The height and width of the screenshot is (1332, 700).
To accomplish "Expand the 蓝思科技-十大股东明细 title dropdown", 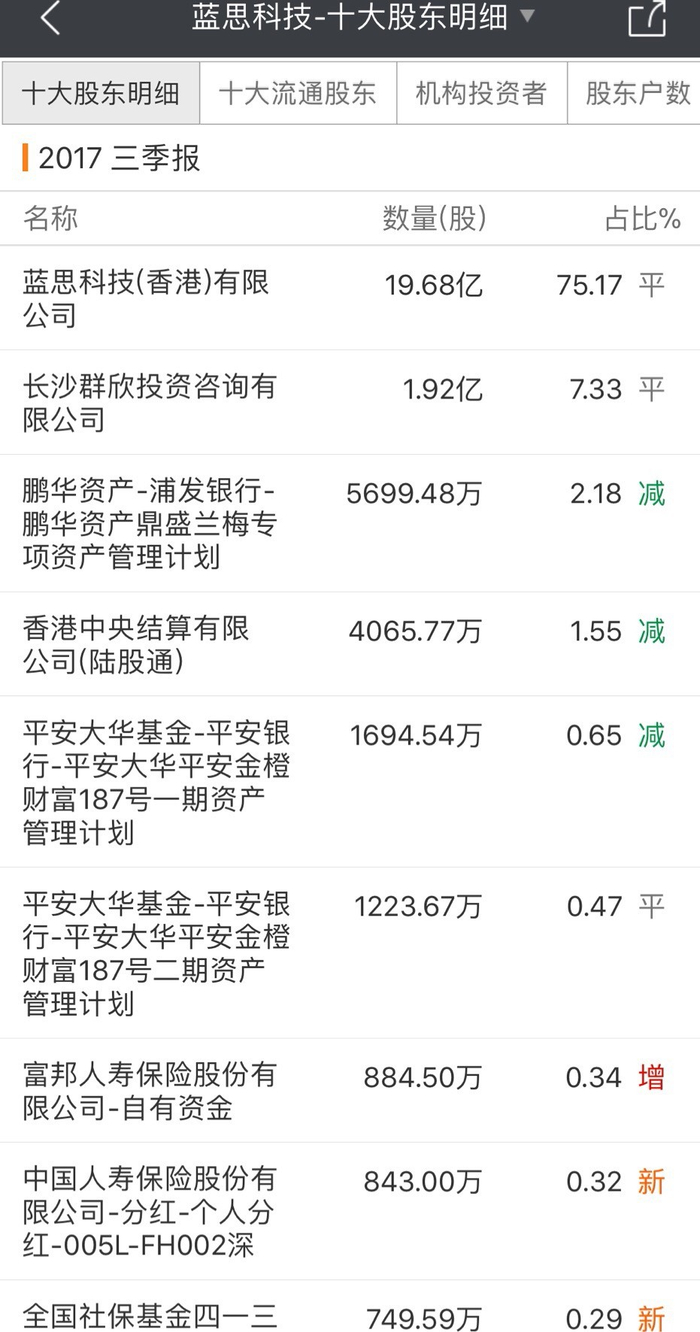I will [526, 16].
